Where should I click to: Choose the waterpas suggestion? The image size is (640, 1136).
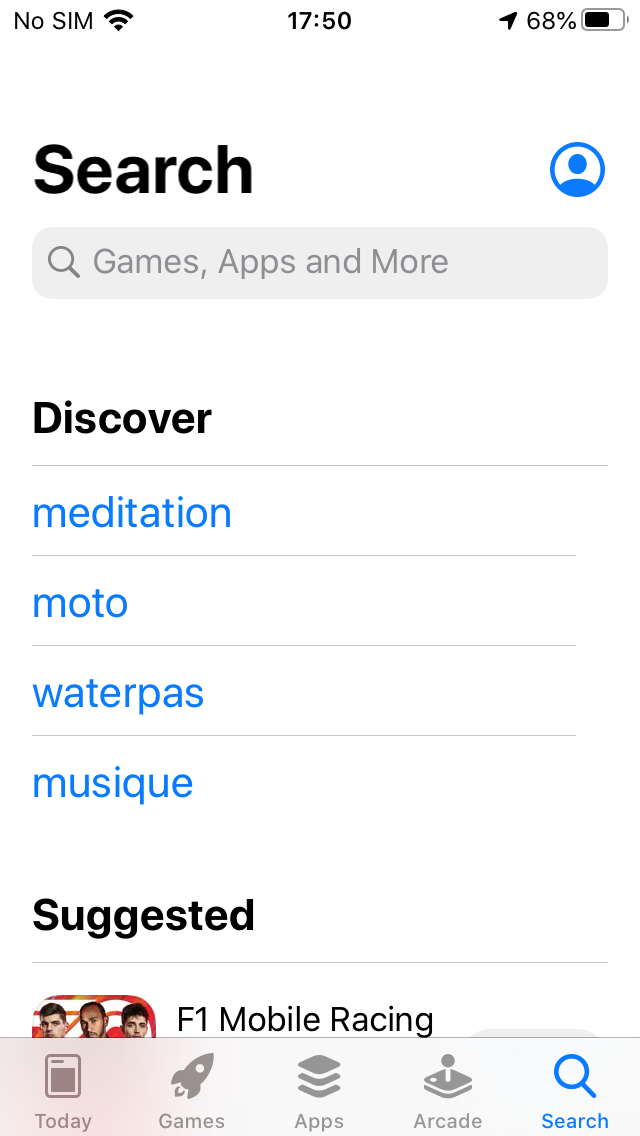(x=118, y=693)
